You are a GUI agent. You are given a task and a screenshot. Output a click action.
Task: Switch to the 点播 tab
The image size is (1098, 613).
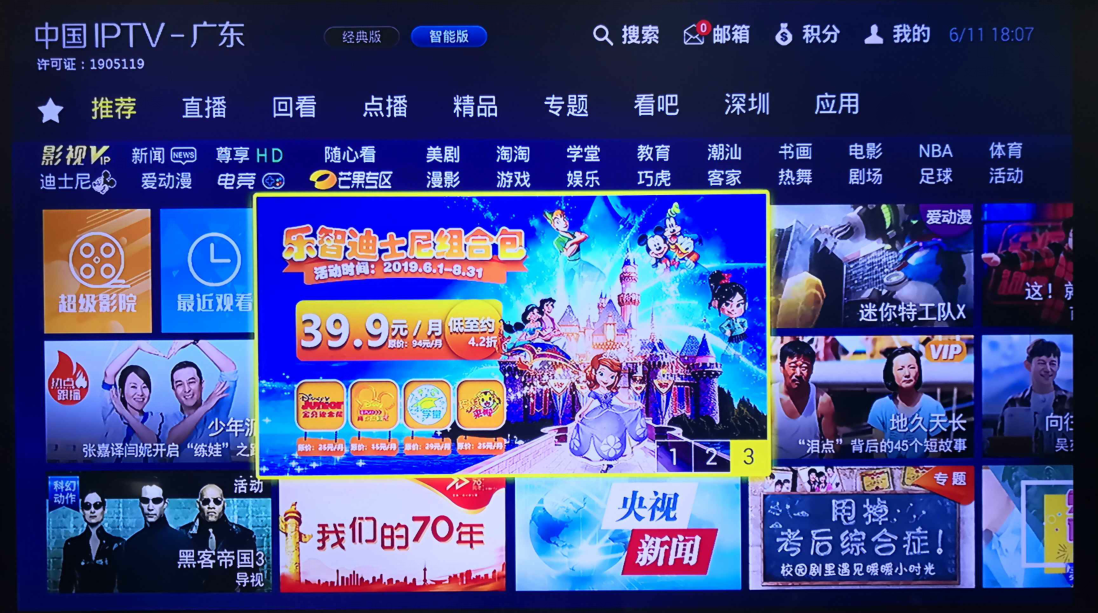pyautogui.click(x=385, y=107)
